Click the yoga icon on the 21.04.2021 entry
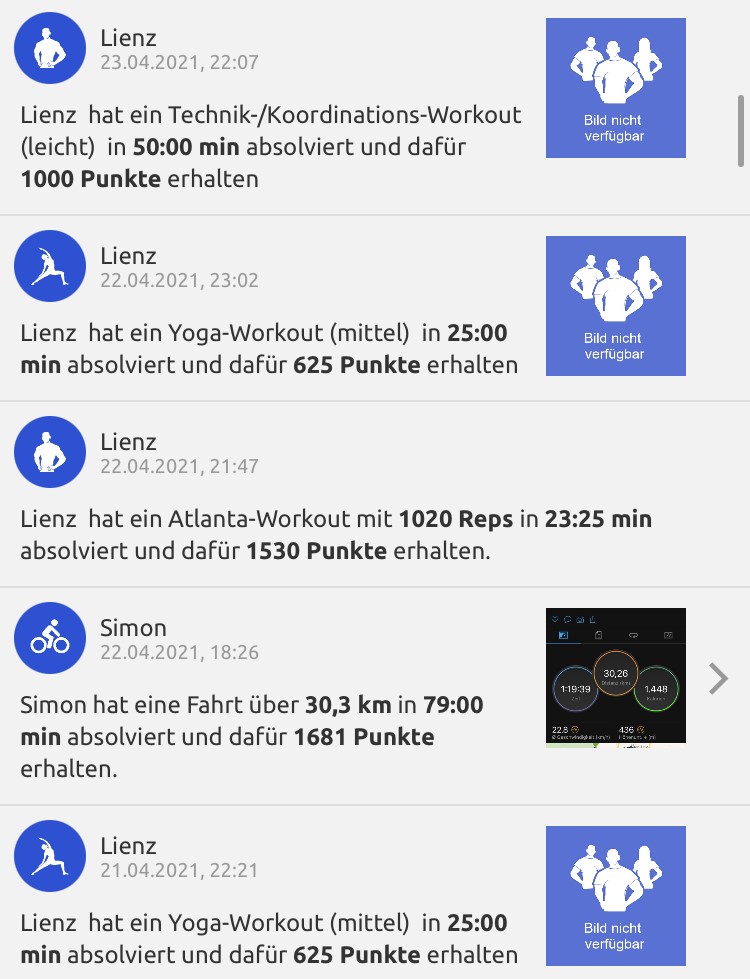The width and height of the screenshot is (750, 979). click(50, 856)
